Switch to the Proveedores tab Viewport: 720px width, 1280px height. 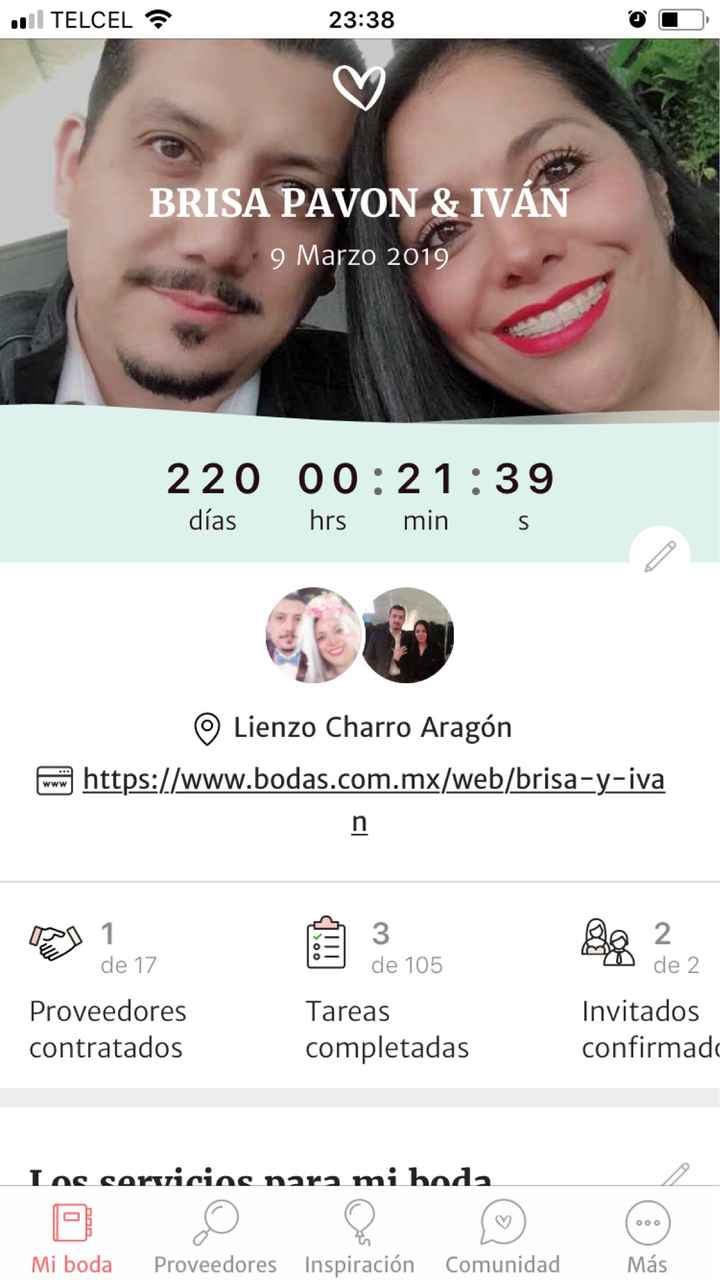[215, 1237]
